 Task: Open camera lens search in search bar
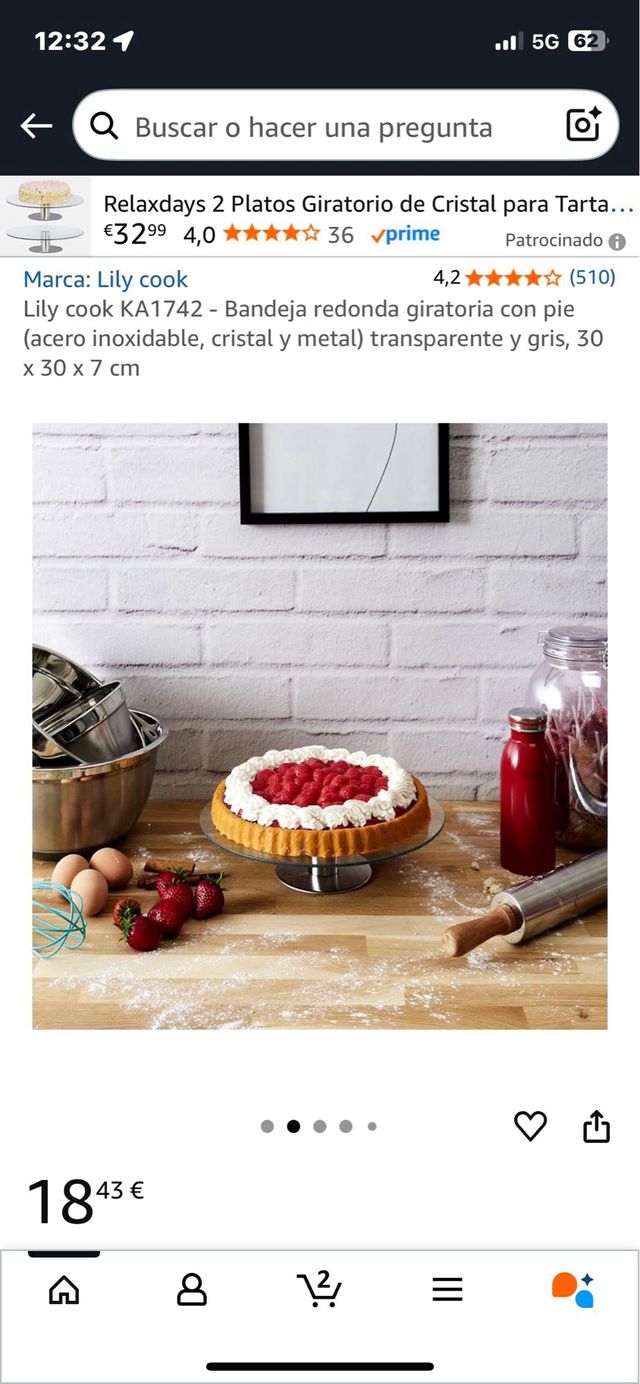pyautogui.click(x=583, y=126)
